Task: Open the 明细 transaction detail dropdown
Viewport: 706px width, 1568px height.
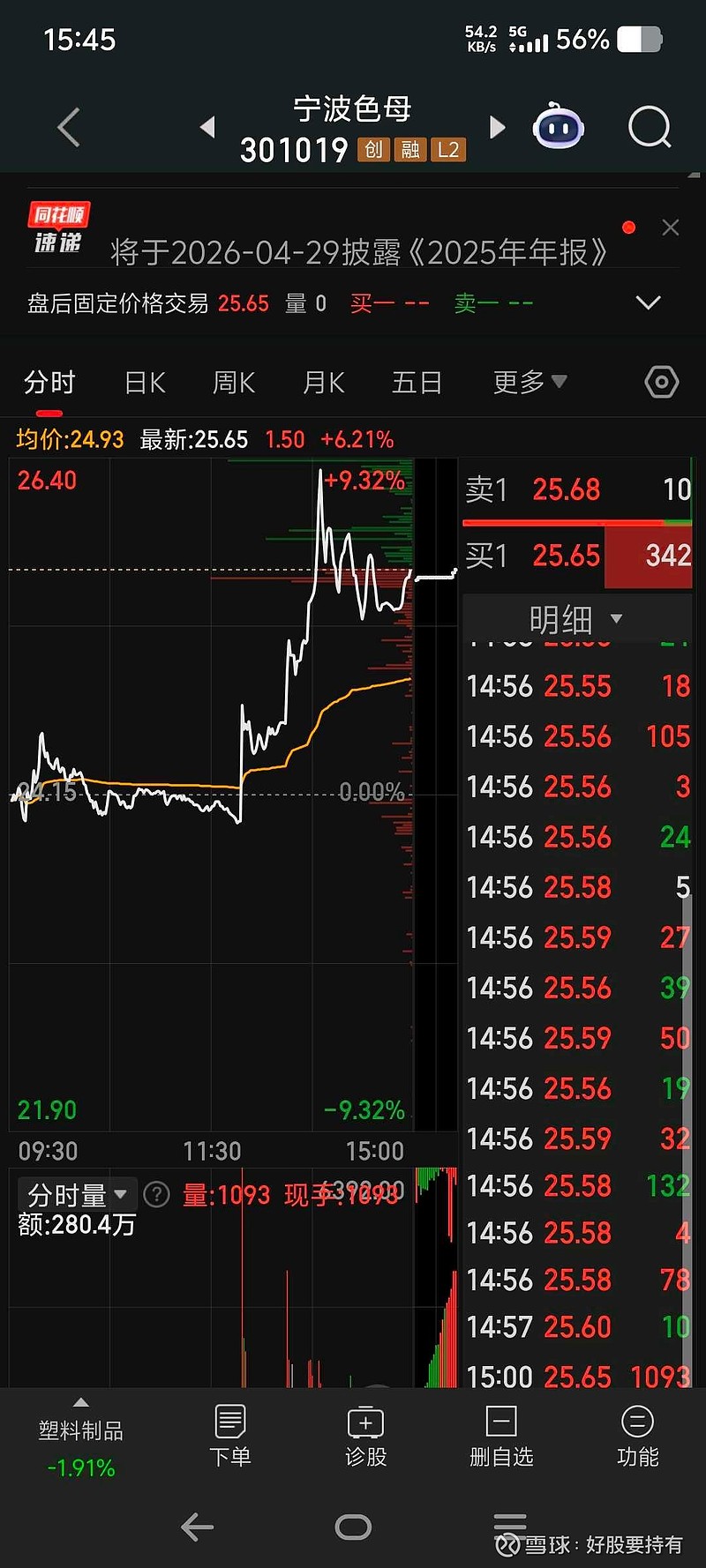Action: pos(577,620)
